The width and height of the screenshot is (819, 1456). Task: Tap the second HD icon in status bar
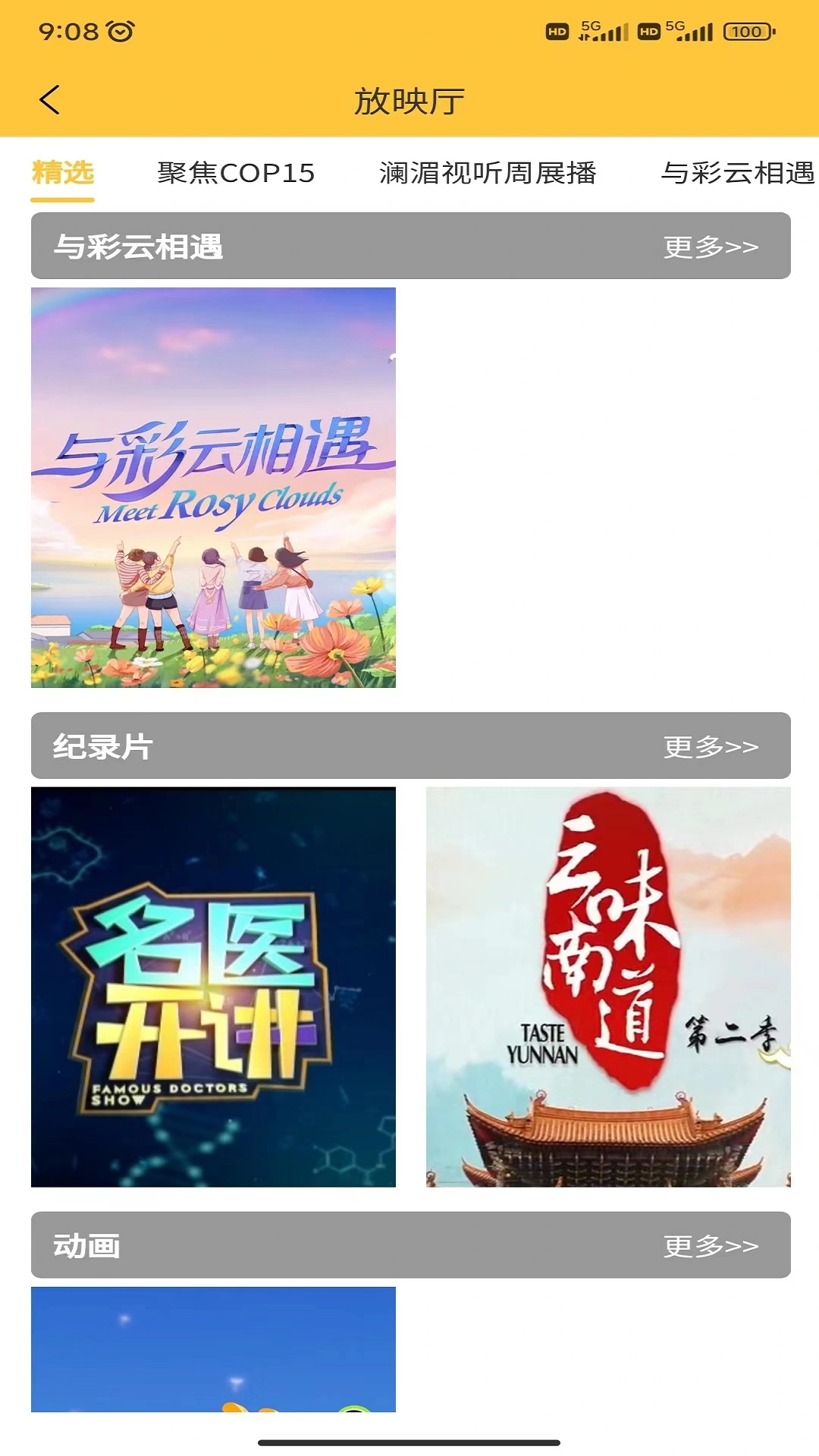click(648, 32)
